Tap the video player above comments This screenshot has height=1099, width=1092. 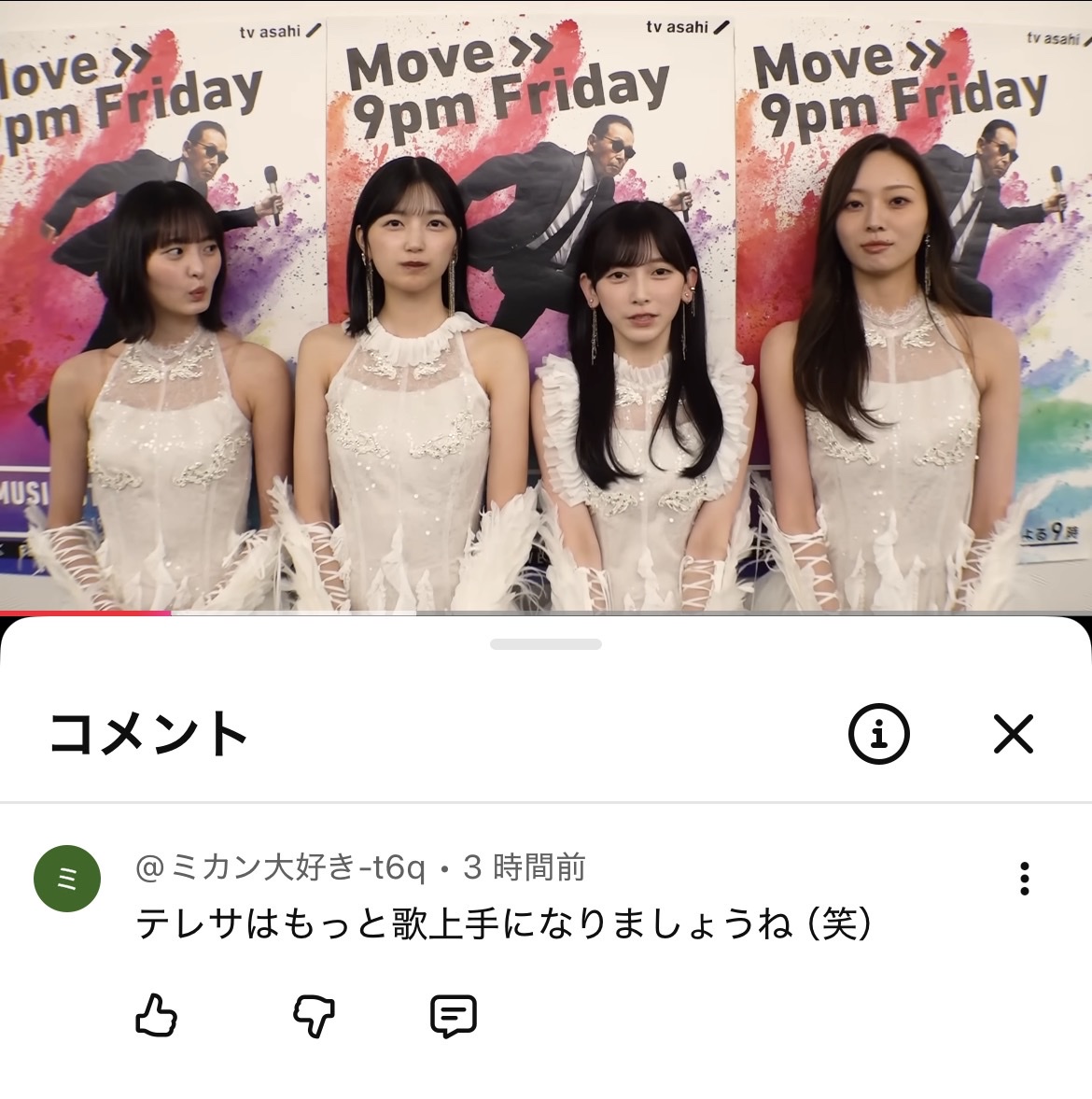point(546,308)
